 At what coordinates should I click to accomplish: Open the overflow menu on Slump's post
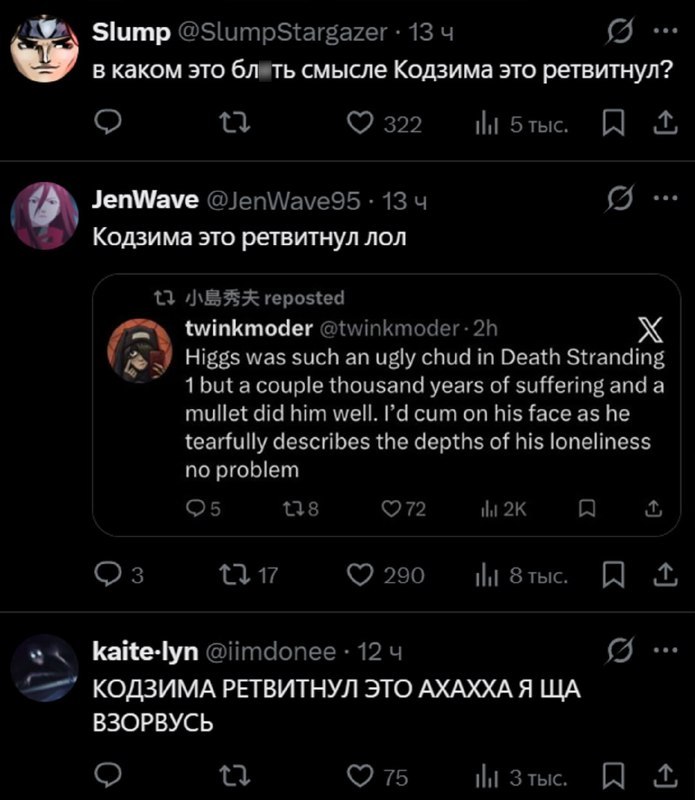[664, 32]
